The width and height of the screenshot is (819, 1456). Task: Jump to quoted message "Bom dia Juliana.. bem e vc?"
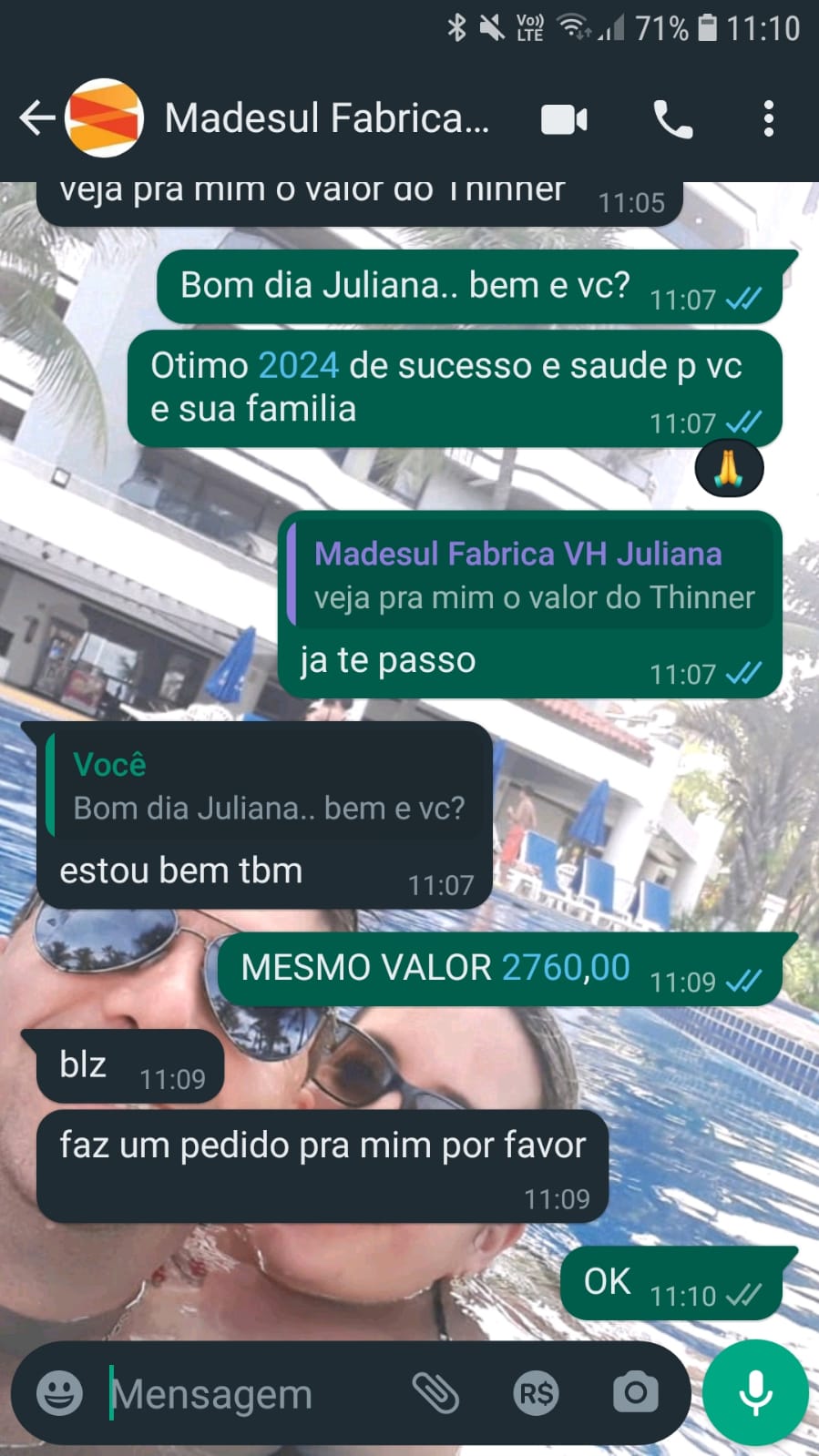(x=268, y=787)
